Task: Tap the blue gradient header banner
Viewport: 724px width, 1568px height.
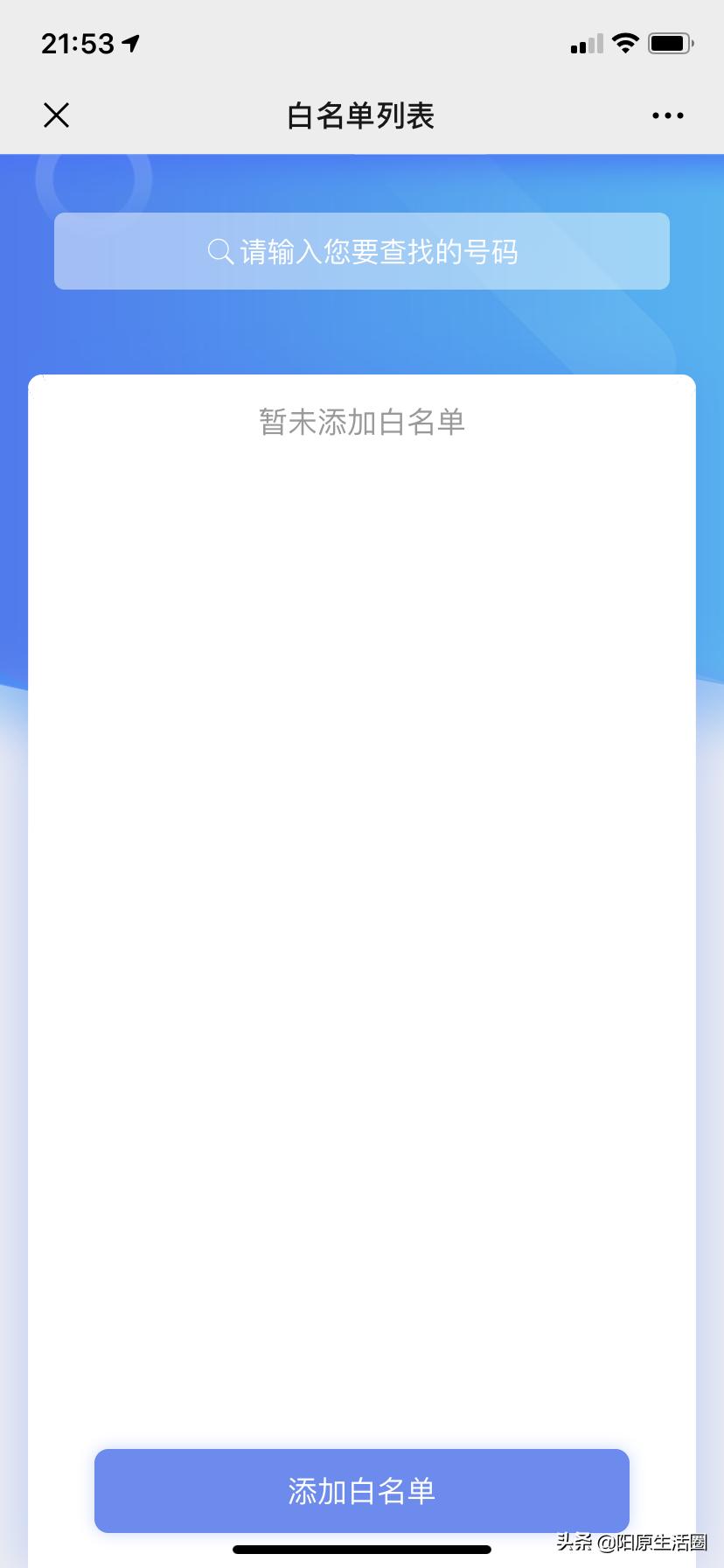Action: tap(362, 341)
